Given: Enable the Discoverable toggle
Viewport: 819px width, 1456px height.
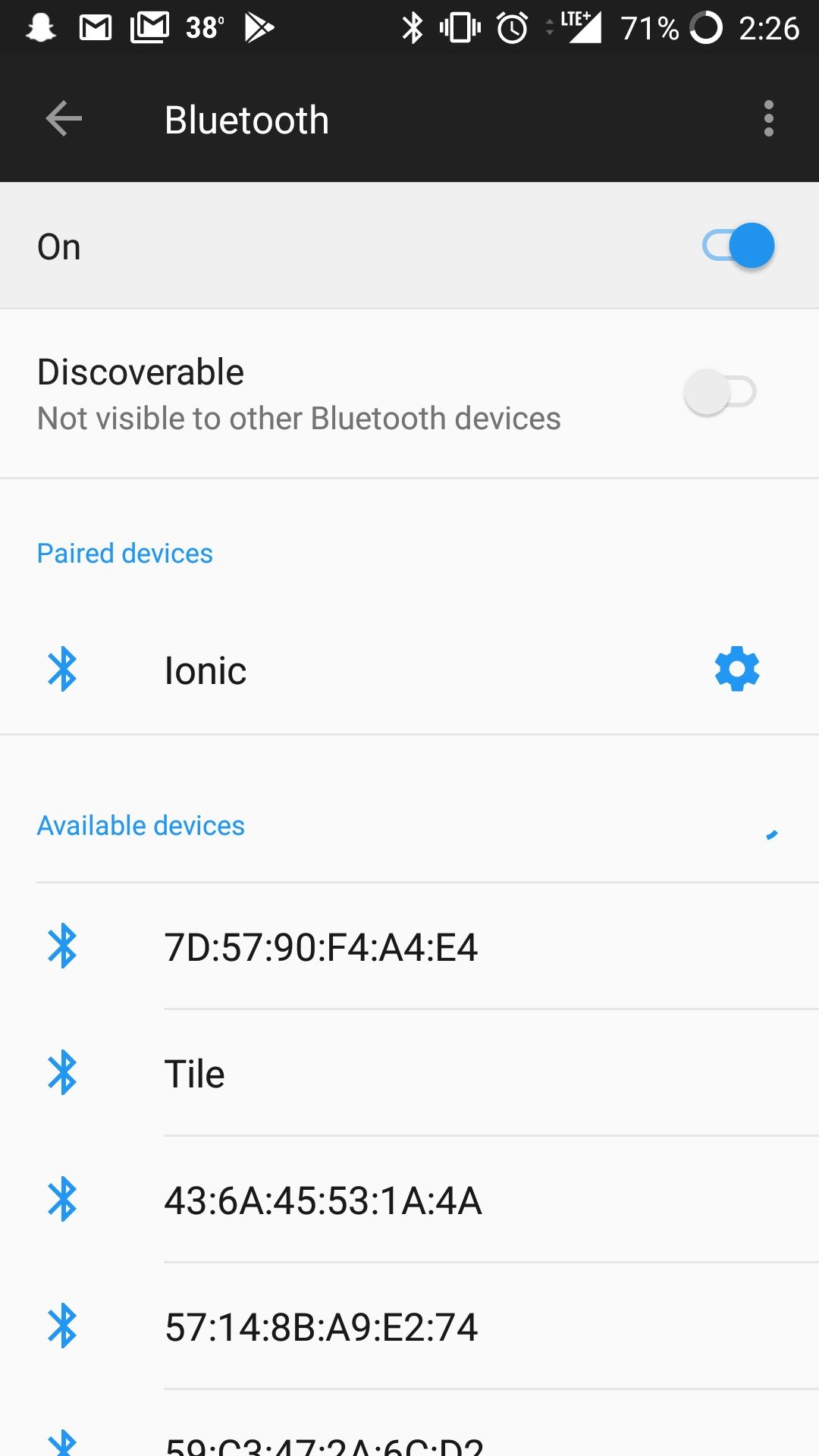Looking at the screenshot, I should pyautogui.click(x=720, y=392).
